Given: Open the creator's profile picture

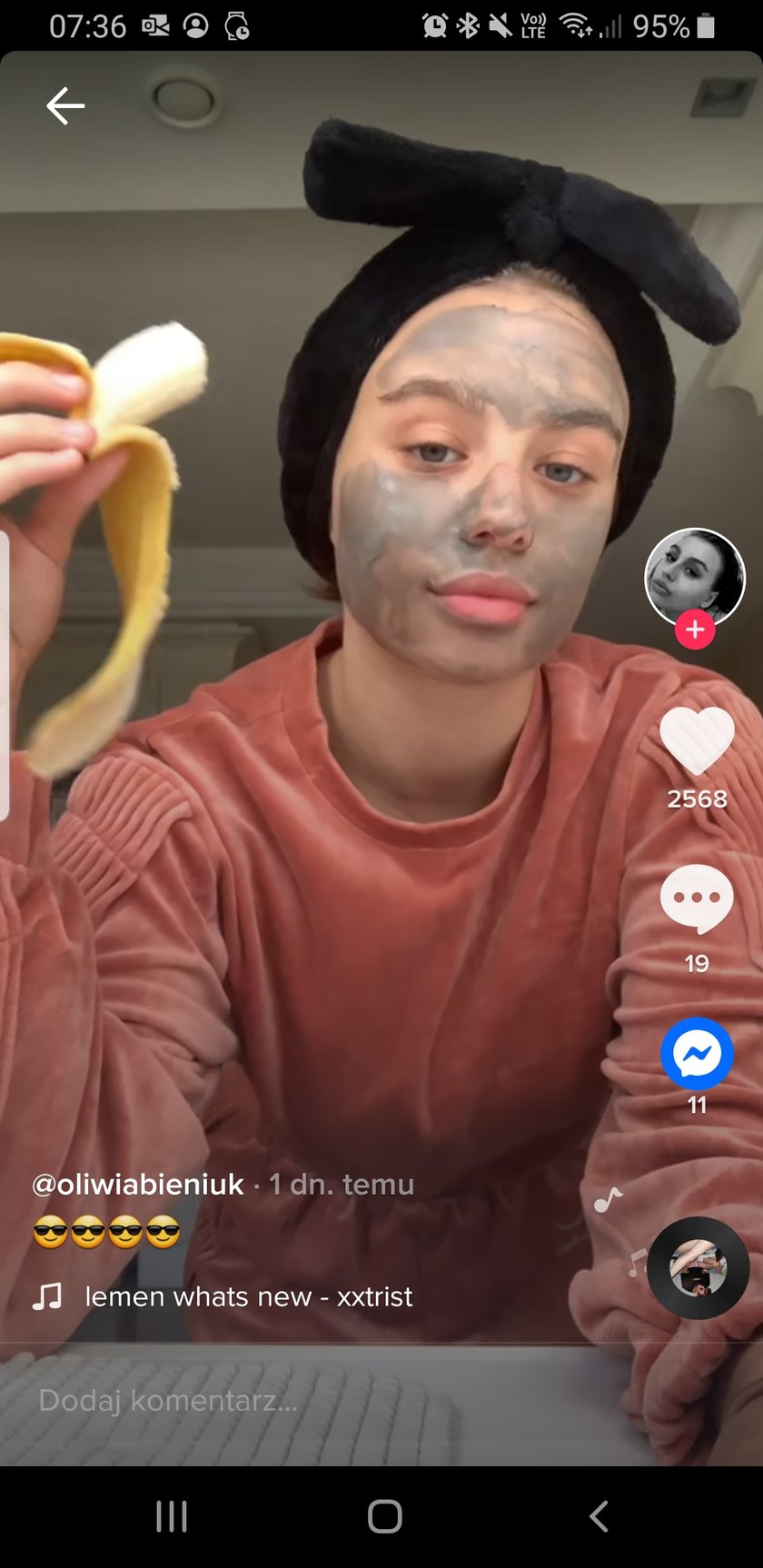Looking at the screenshot, I should pos(695,577).
